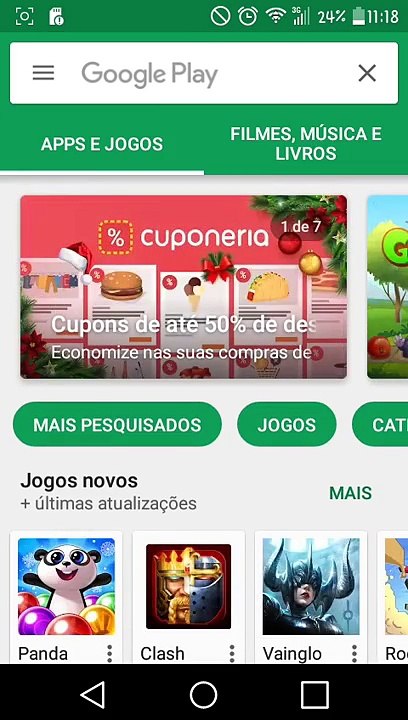Open overflow menu on Panda card
This screenshot has height=720, width=408.
pos(109,652)
